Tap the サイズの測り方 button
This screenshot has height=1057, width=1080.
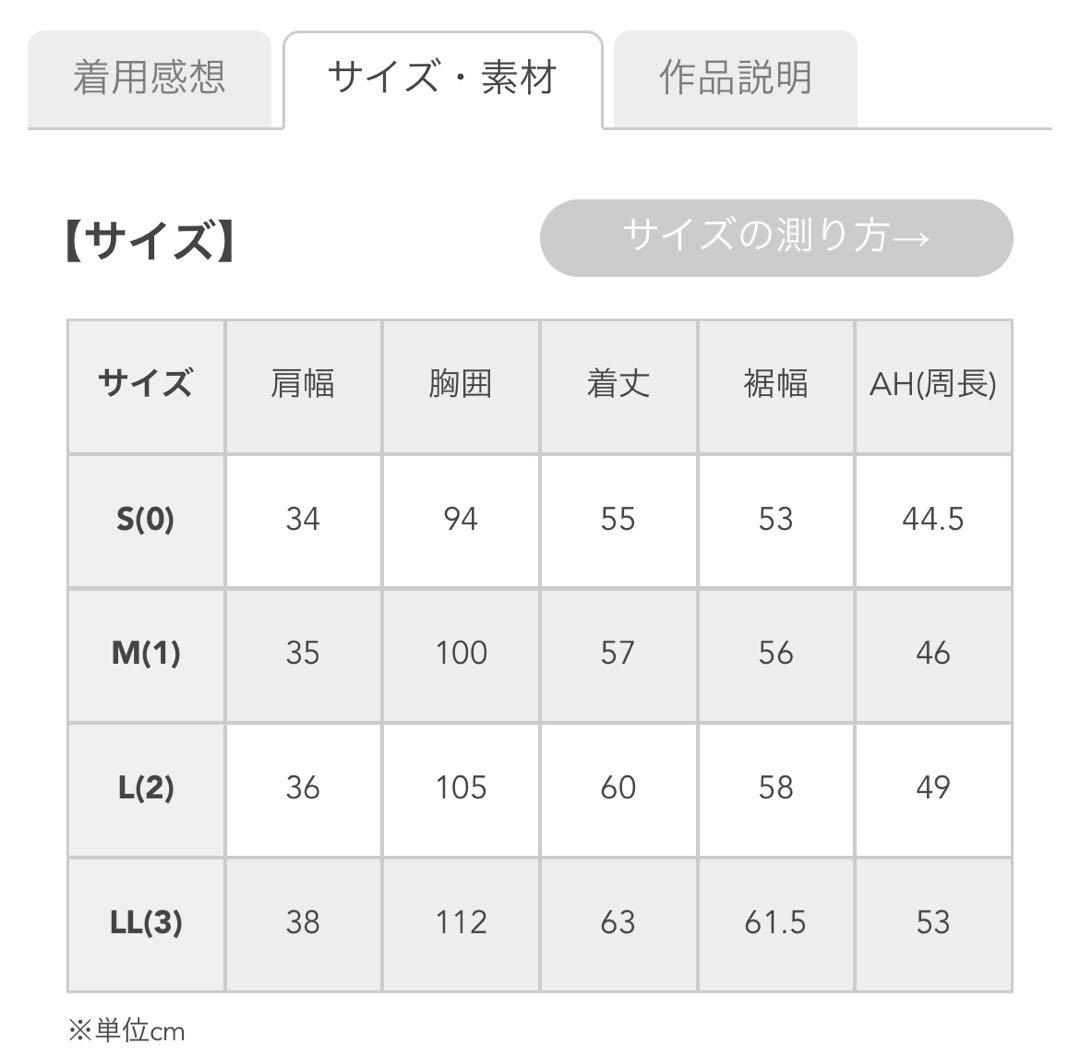(x=776, y=238)
